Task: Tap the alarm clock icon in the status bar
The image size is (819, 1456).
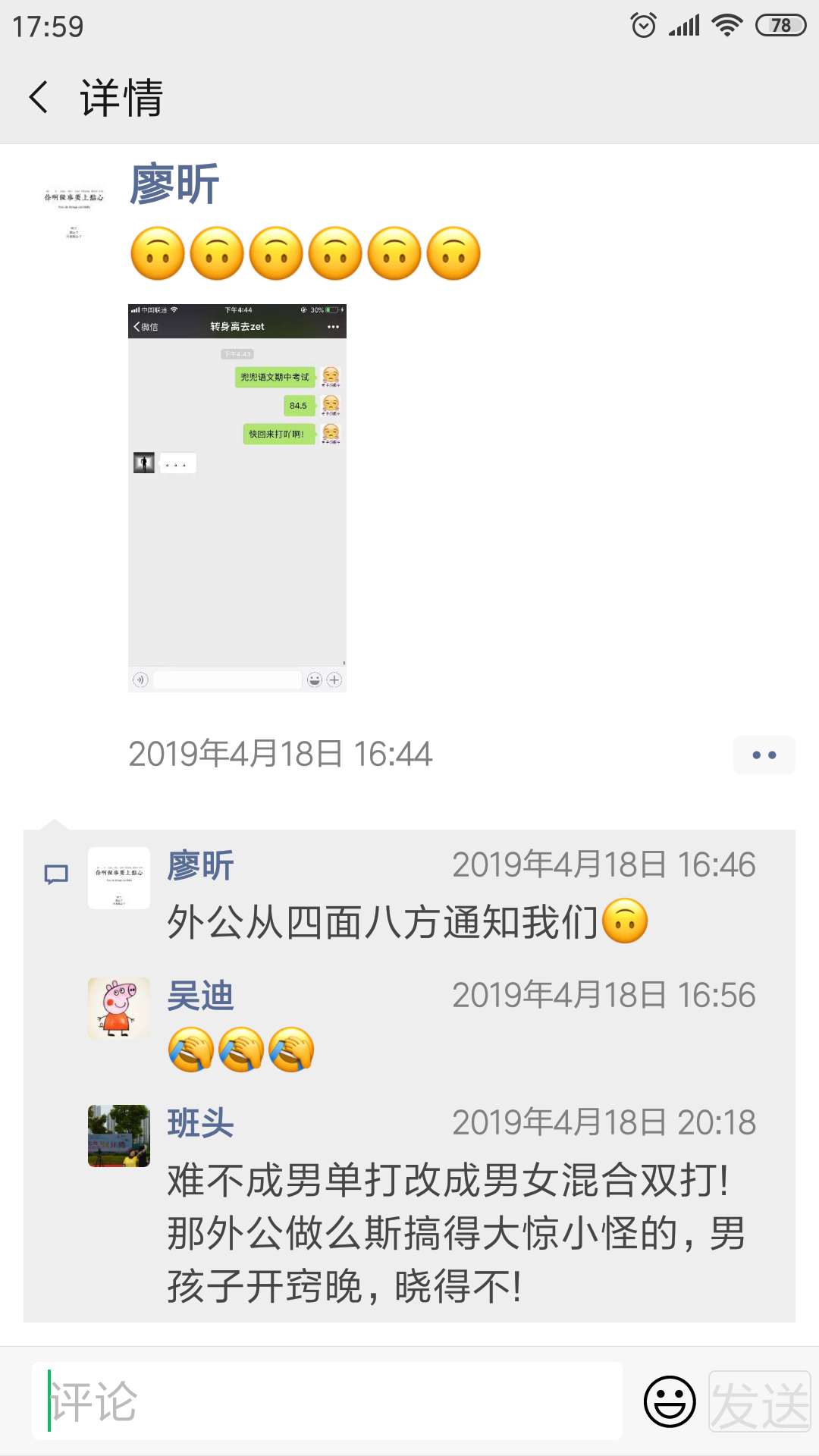Action: click(x=641, y=24)
